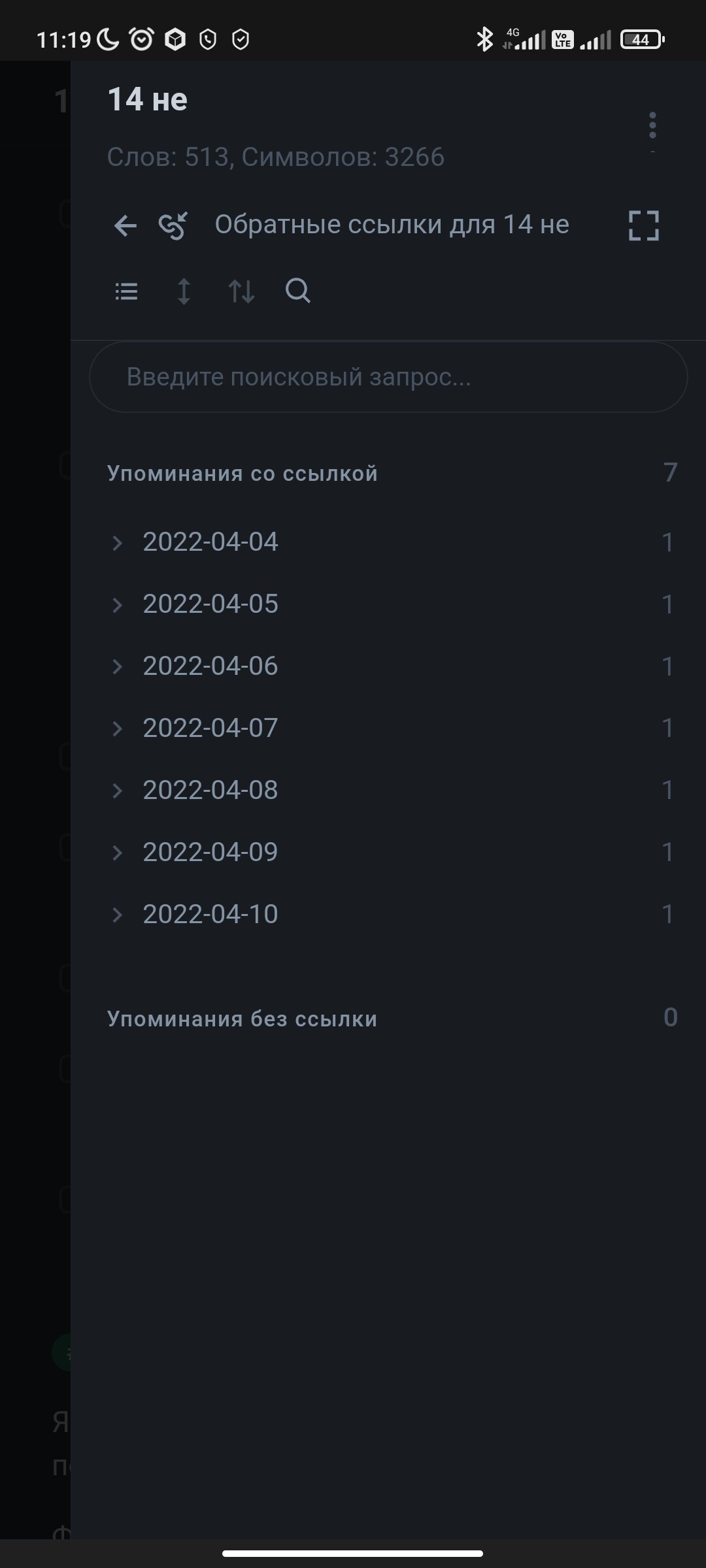
Task: Expand the 2022-04-08 backlink
Action: click(x=392, y=790)
